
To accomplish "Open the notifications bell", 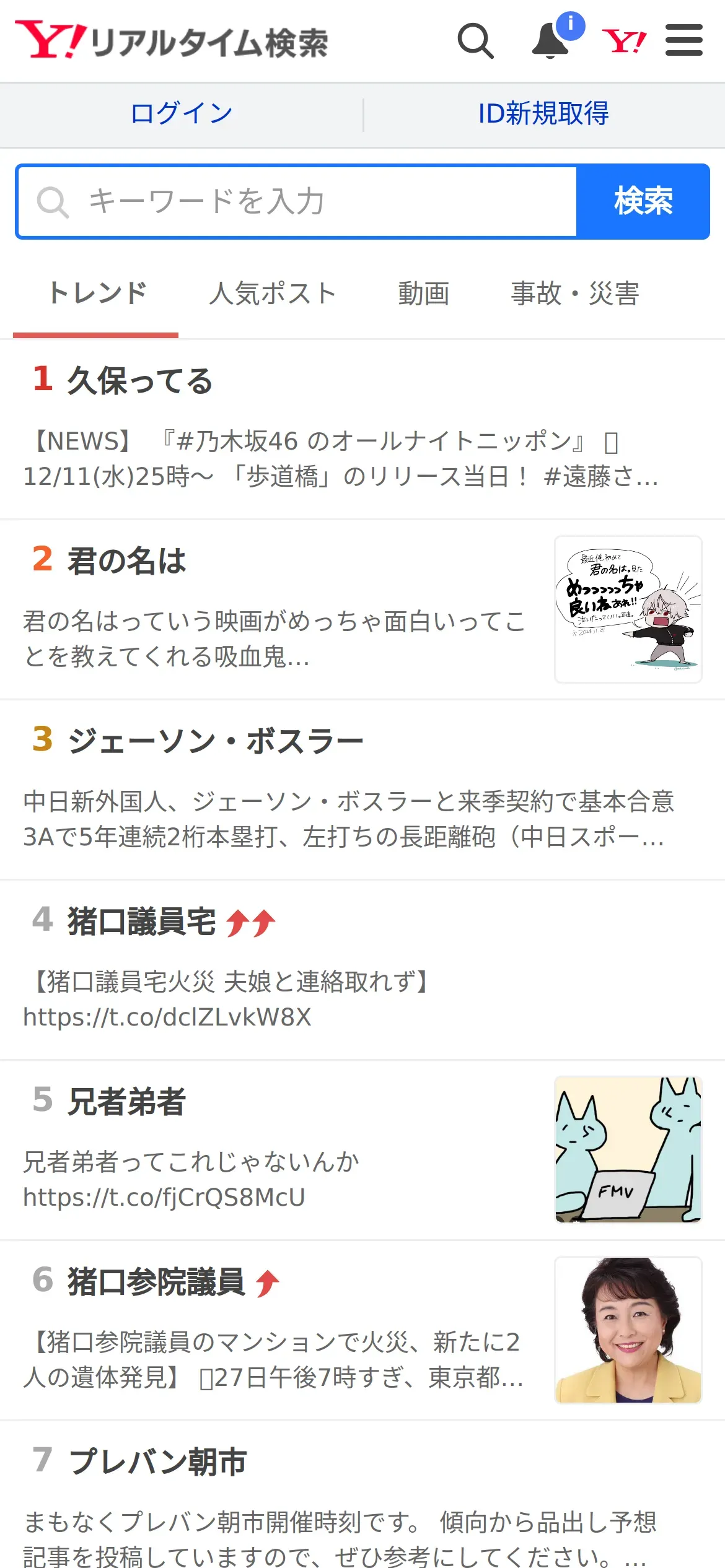I will click(x=550, y=41).
